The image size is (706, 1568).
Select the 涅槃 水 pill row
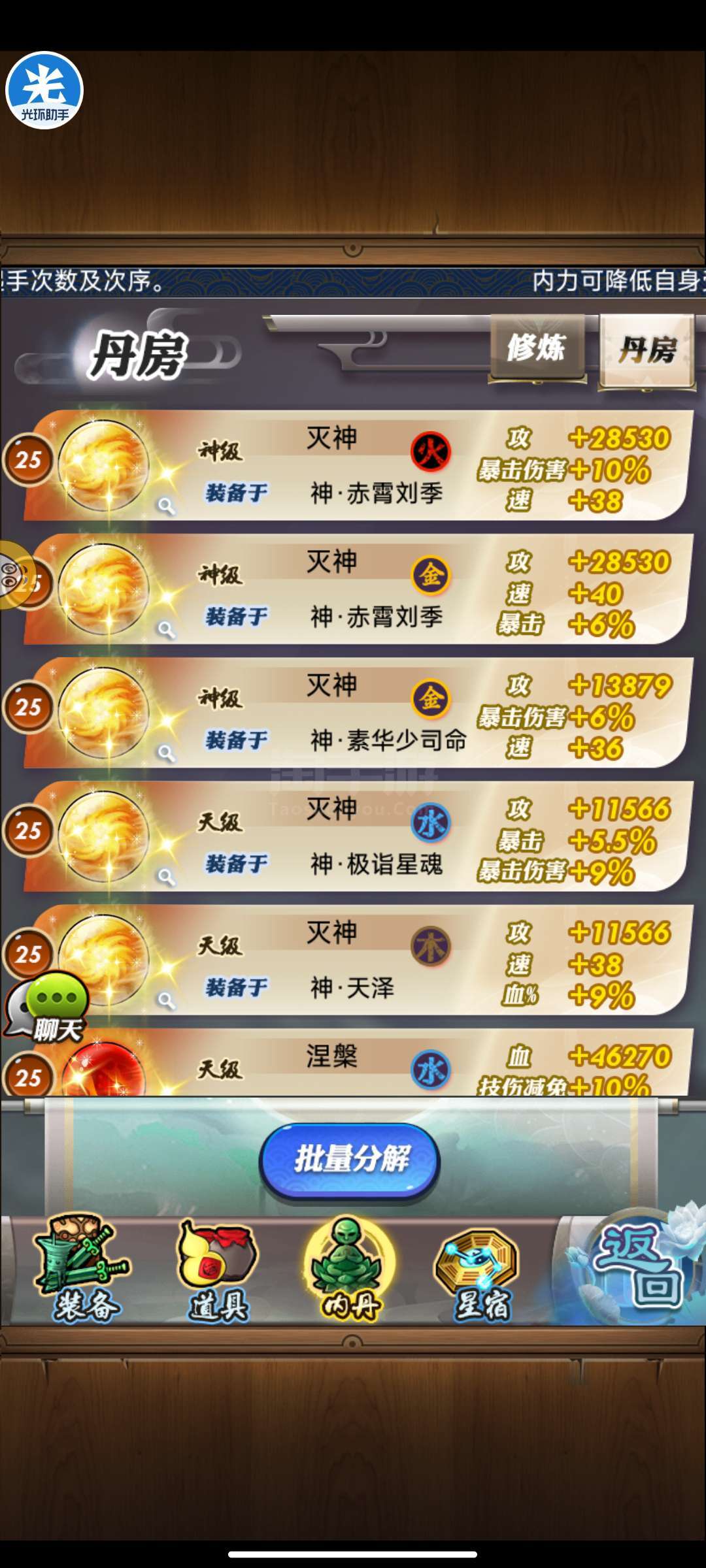tap(356, 1062)
